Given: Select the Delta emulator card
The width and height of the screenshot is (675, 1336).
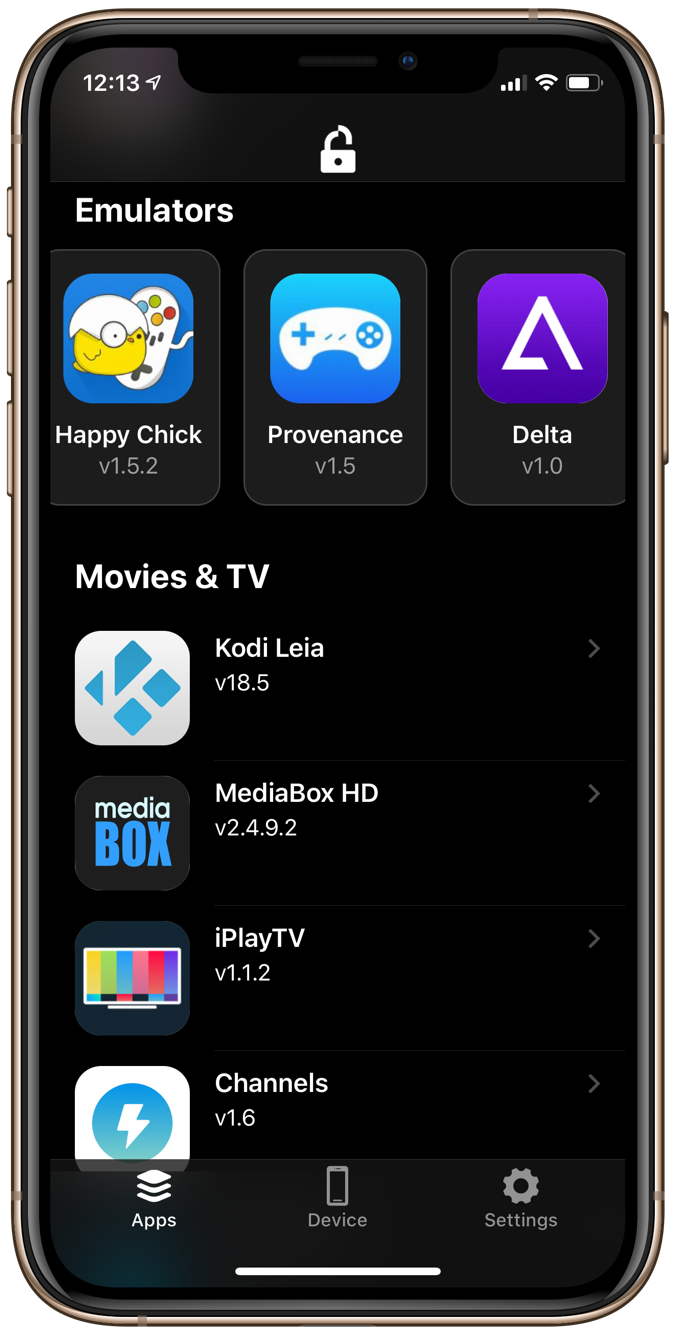Looking at the screenshot, I should pos(541,377).
